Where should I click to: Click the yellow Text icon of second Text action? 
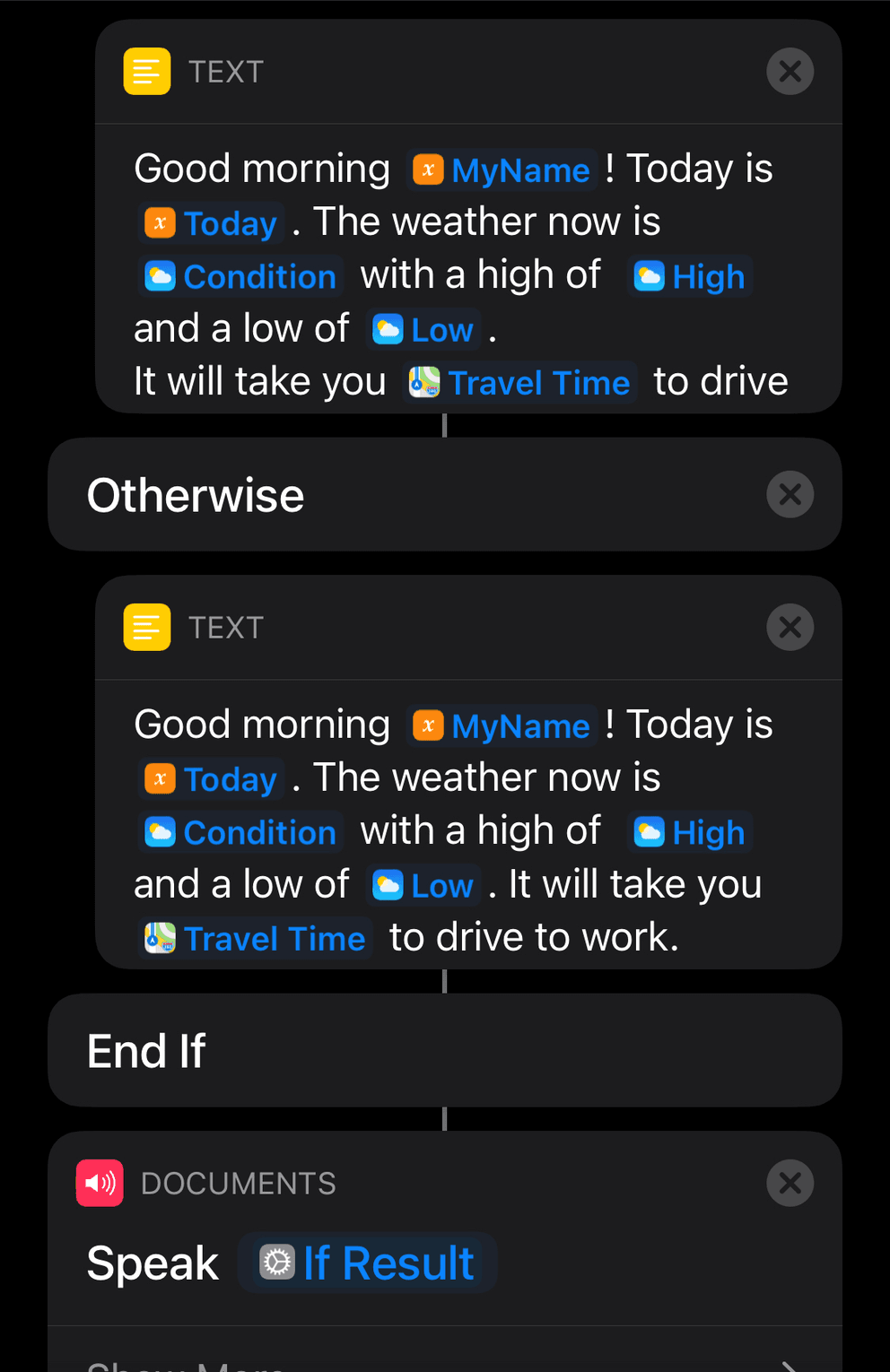tap(146, 627)
